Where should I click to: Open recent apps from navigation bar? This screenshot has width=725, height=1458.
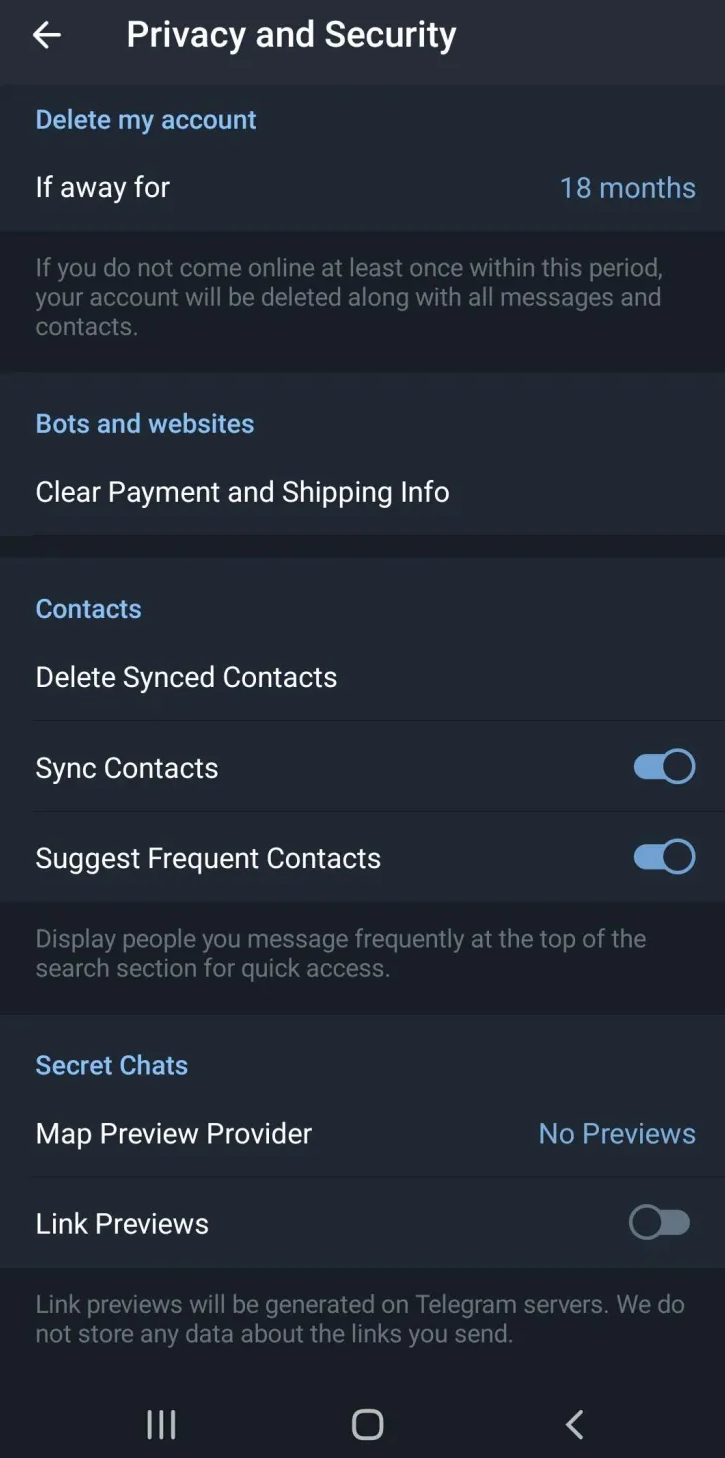161,1424
